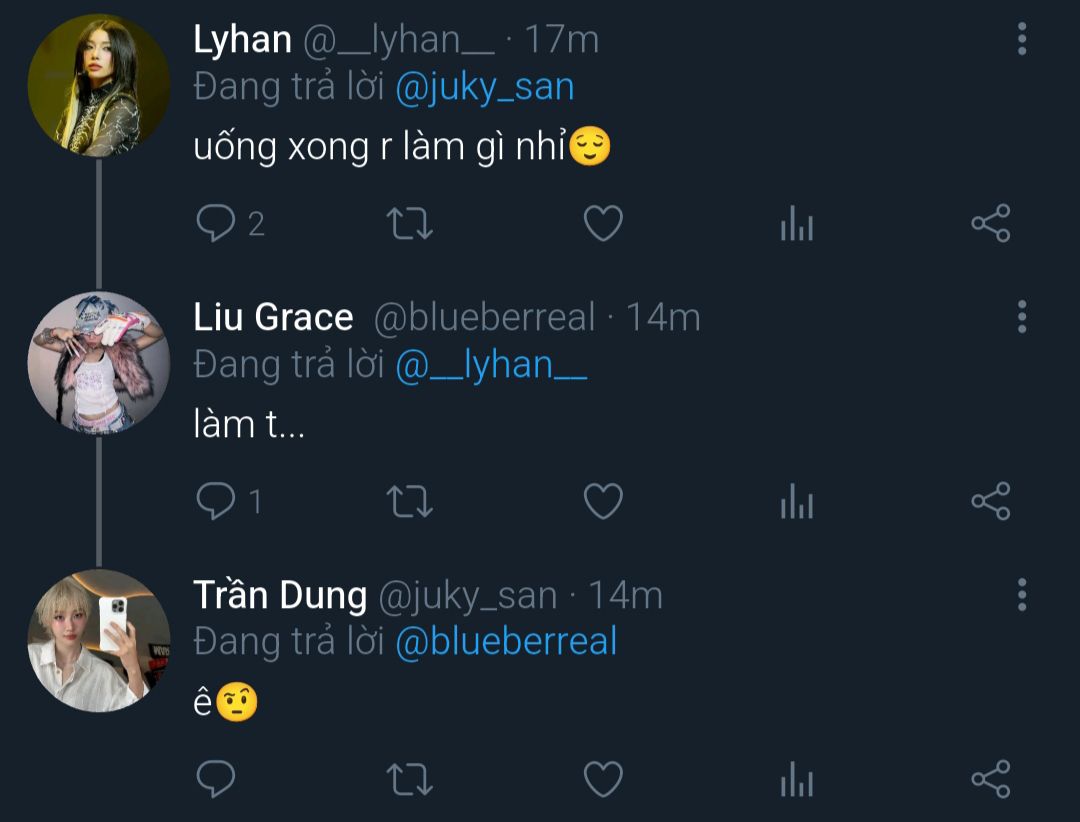Share Lyhan's tweet
Image resolution: width=1080 pixels, height=822 pixels.
click(x=991, y=224)
